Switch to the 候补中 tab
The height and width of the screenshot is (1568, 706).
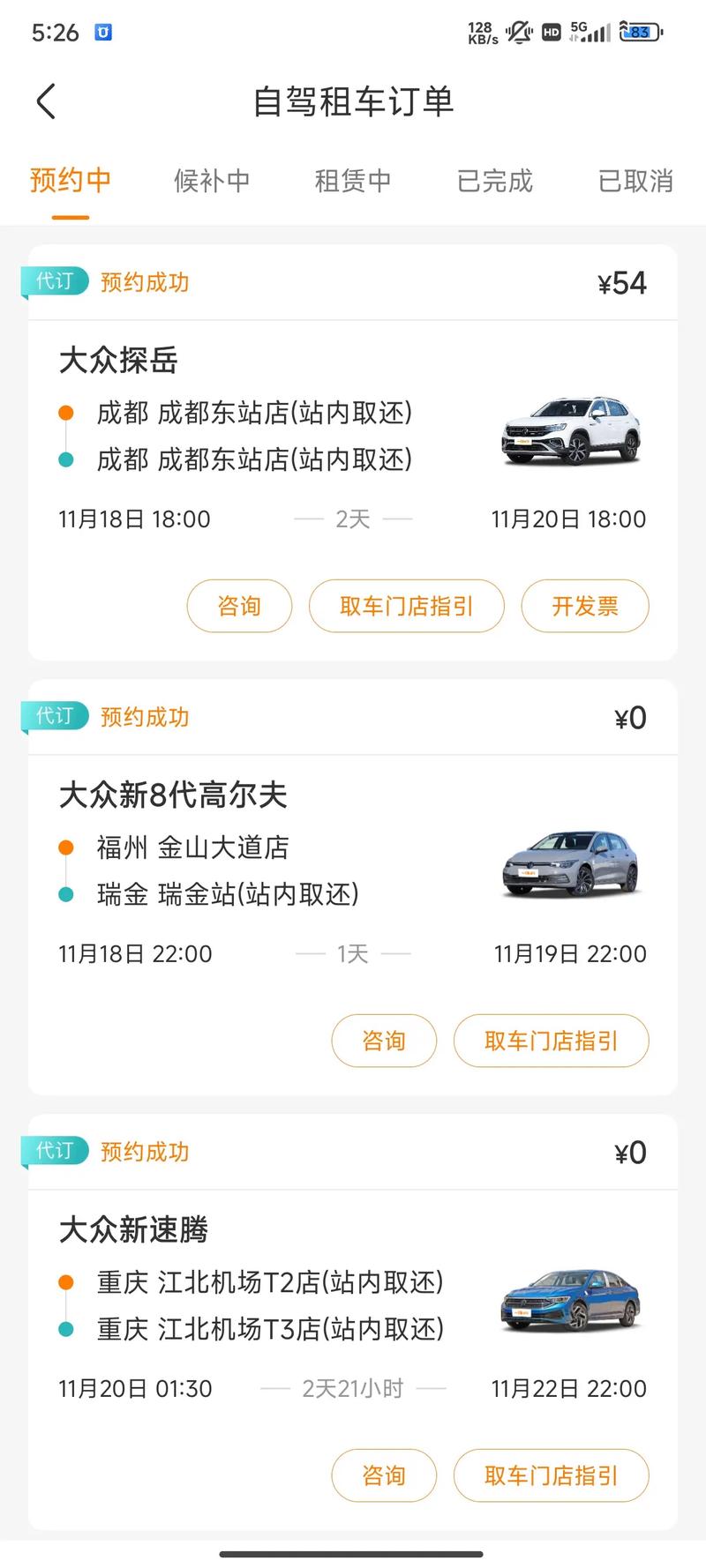click(212, 181)
